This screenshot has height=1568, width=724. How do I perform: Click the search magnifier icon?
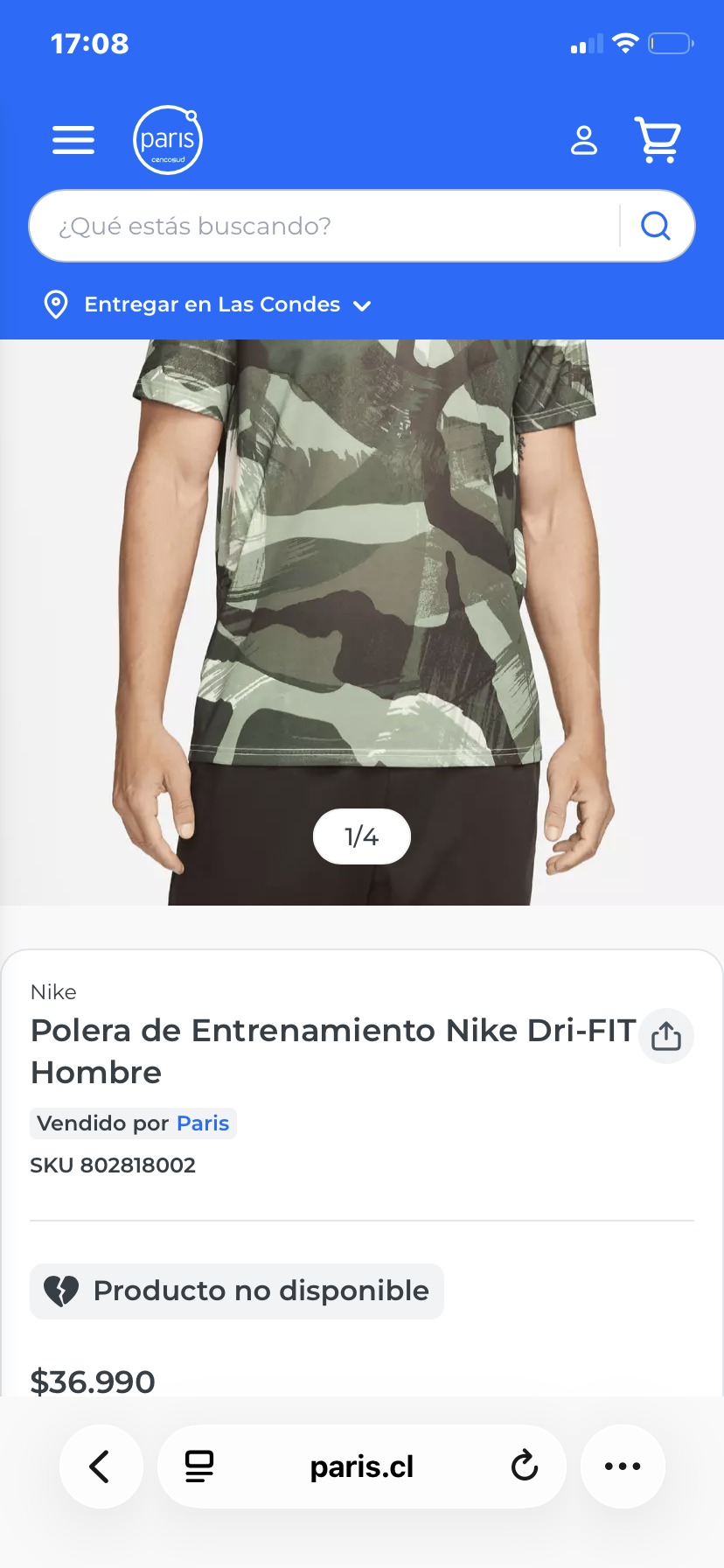[654, 226]
